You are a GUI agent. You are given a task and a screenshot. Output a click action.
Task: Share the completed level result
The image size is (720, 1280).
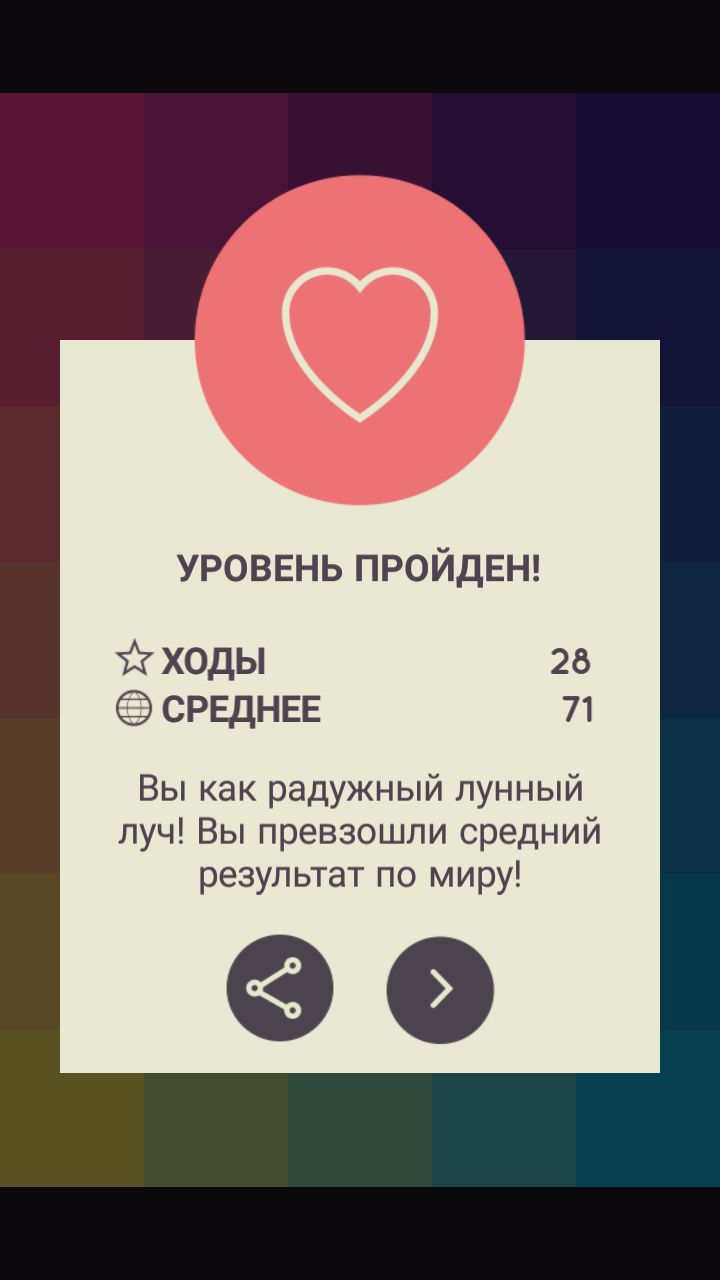pyautogui.click(x=279, y=988)
